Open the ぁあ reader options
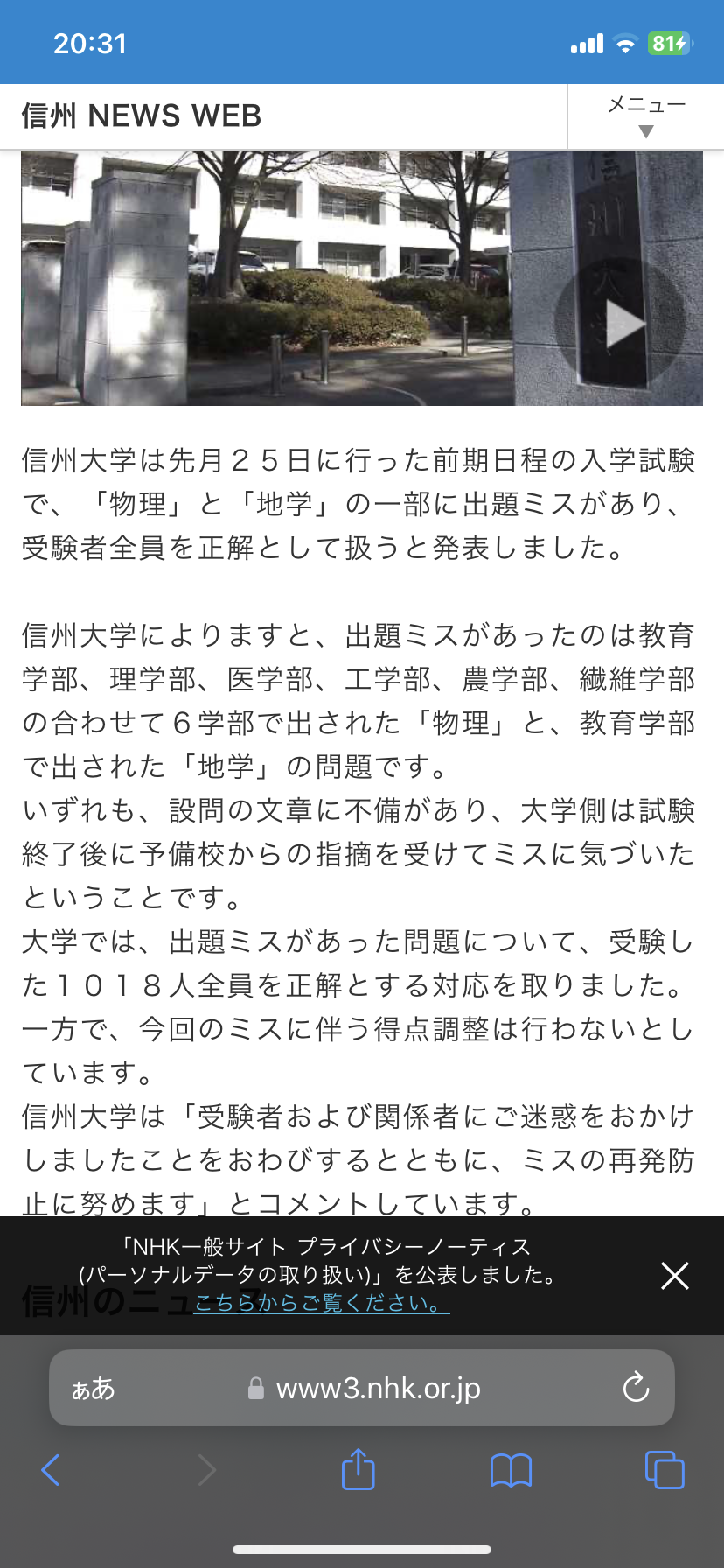The width and height of the screenshot is (724, 1568). 94,1389
